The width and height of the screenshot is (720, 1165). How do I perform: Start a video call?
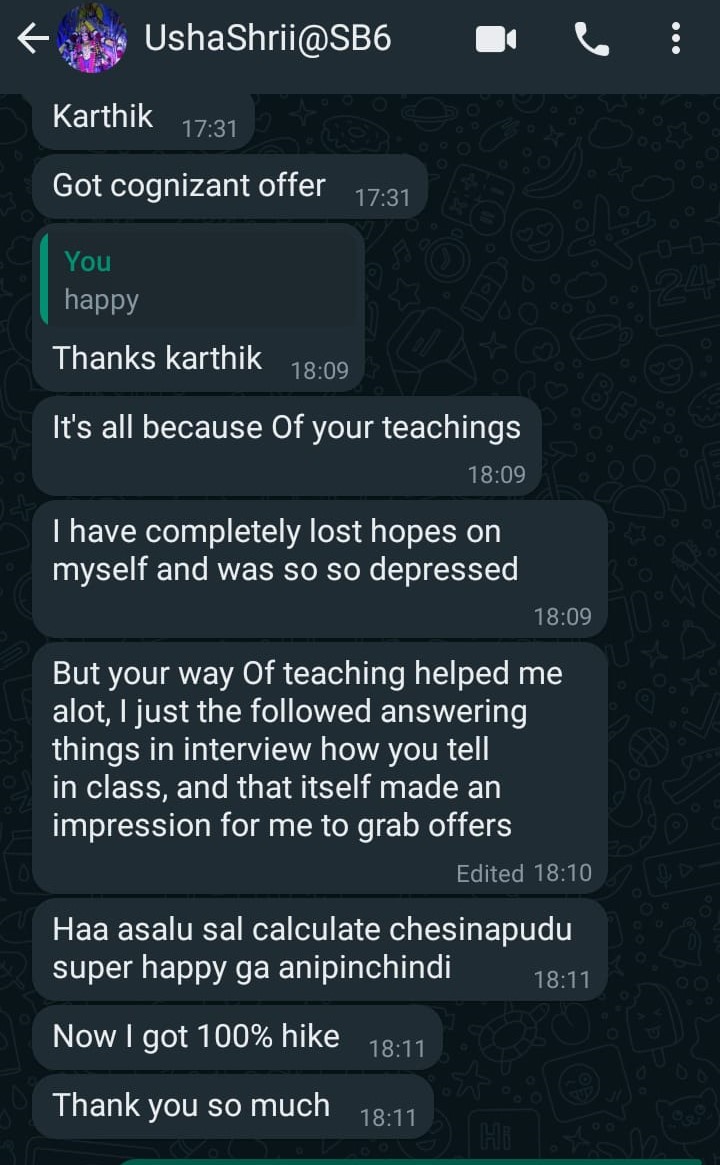tap(496, 39)
